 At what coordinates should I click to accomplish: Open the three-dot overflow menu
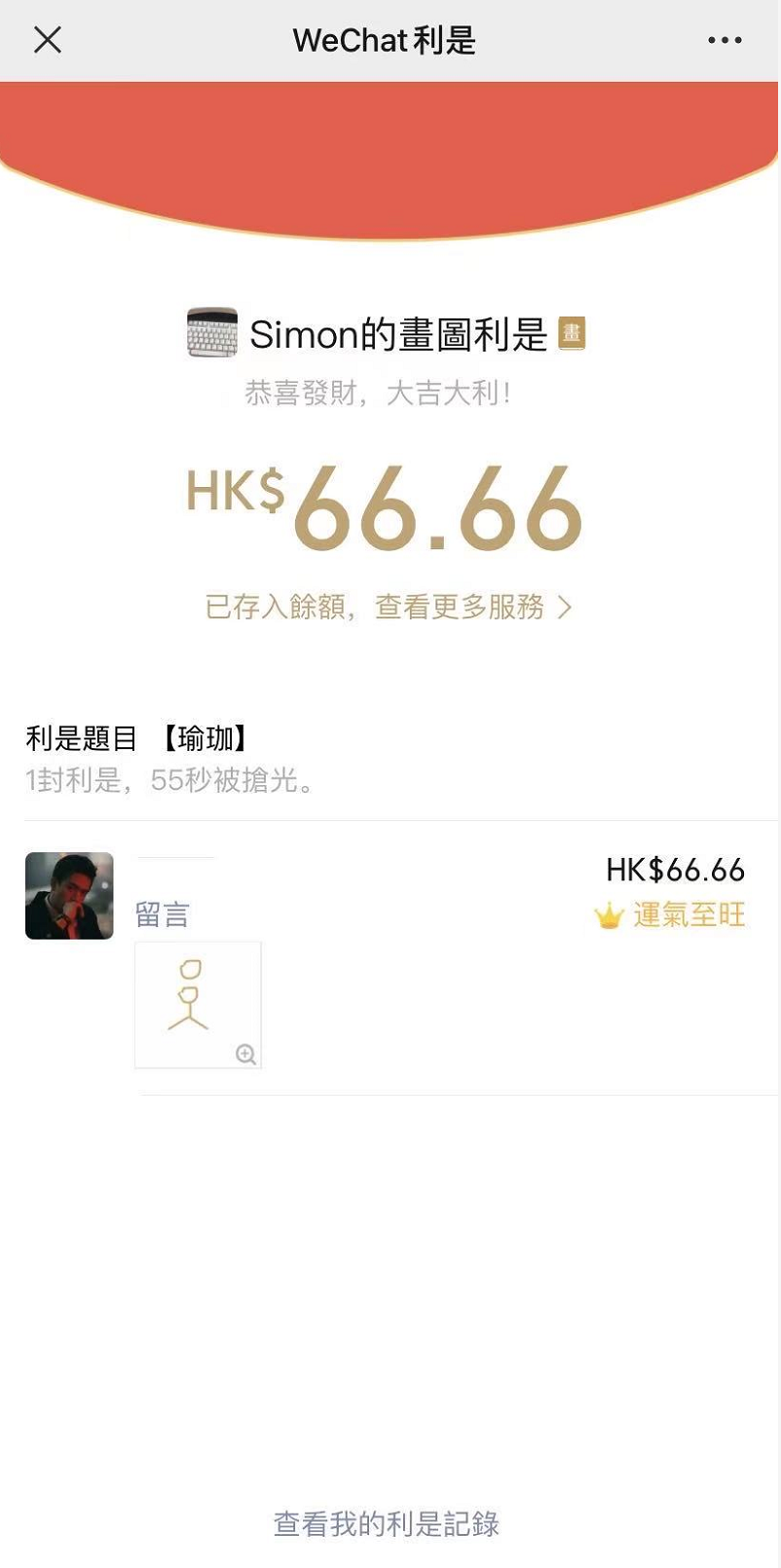coord(725,40)
